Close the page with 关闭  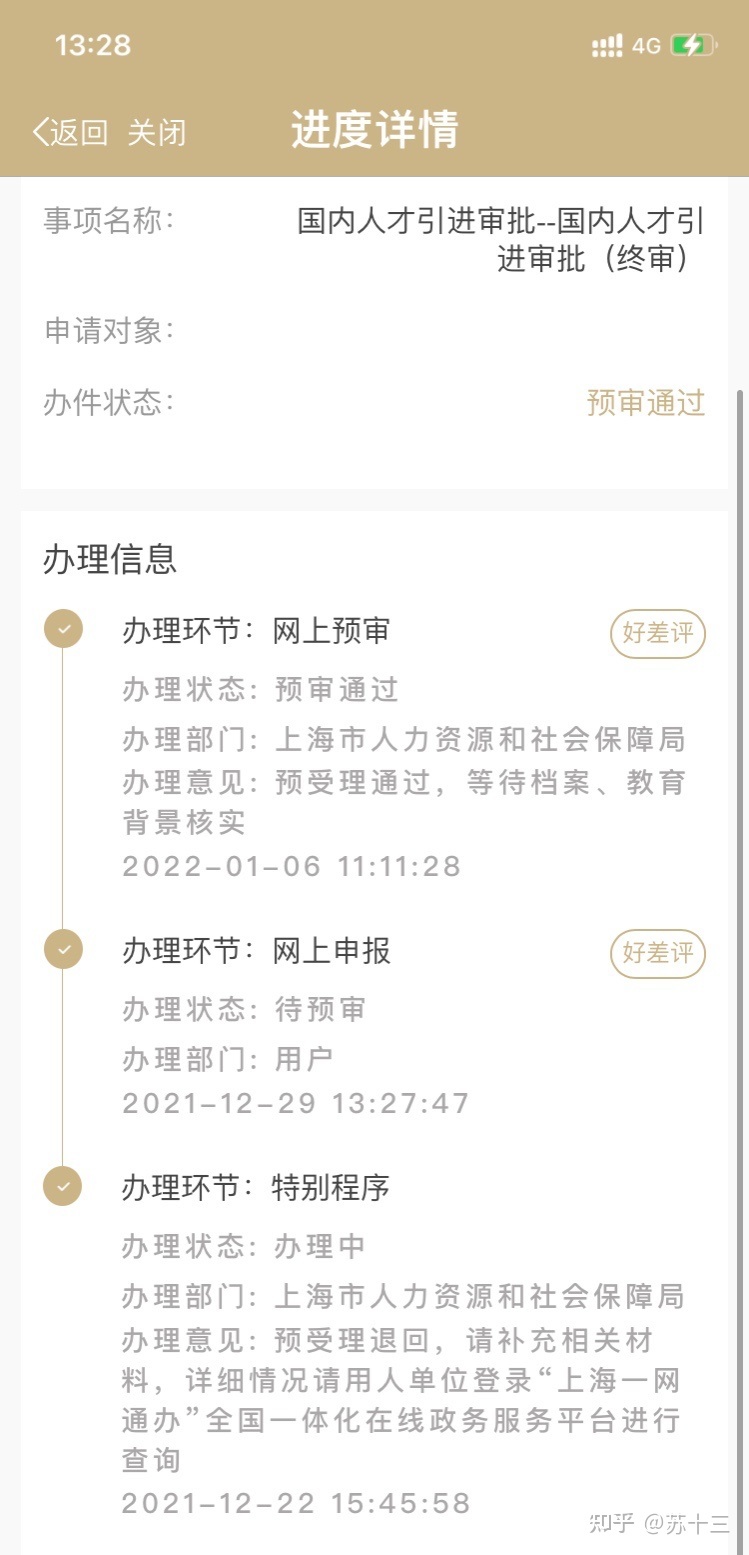pos(157,132)
